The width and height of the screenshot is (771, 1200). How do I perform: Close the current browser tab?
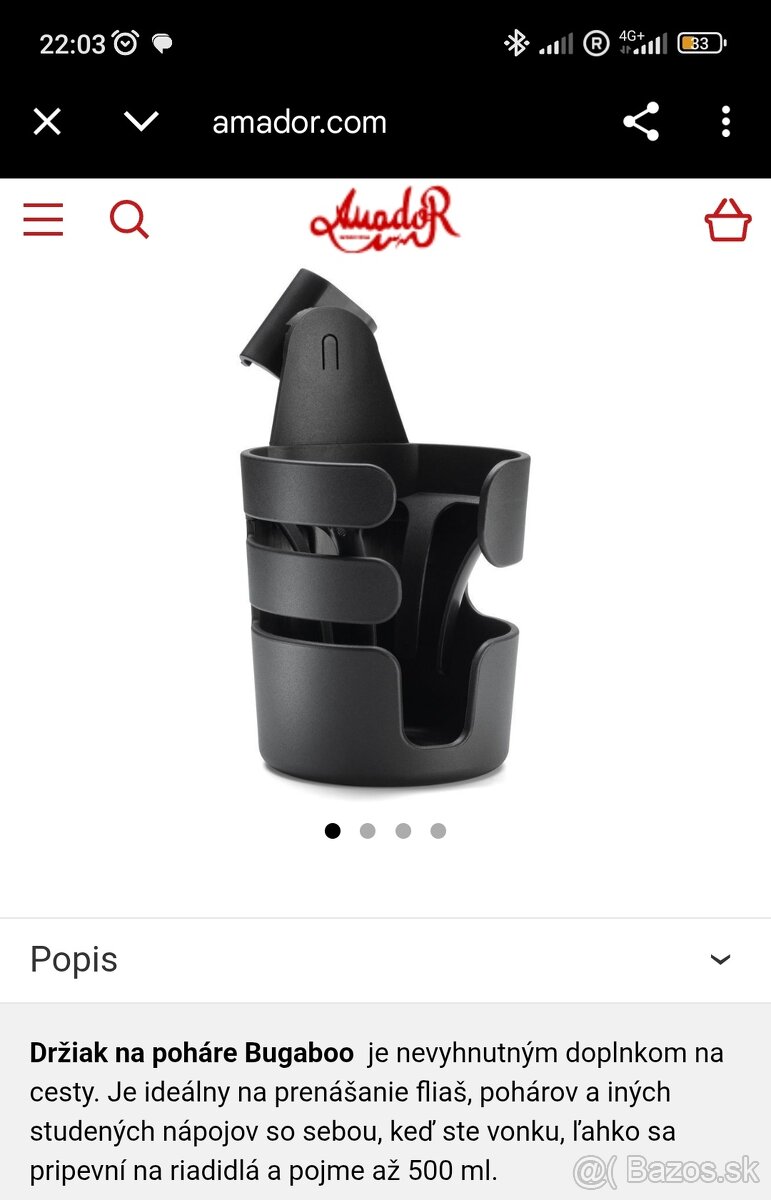tap(46, 121)
